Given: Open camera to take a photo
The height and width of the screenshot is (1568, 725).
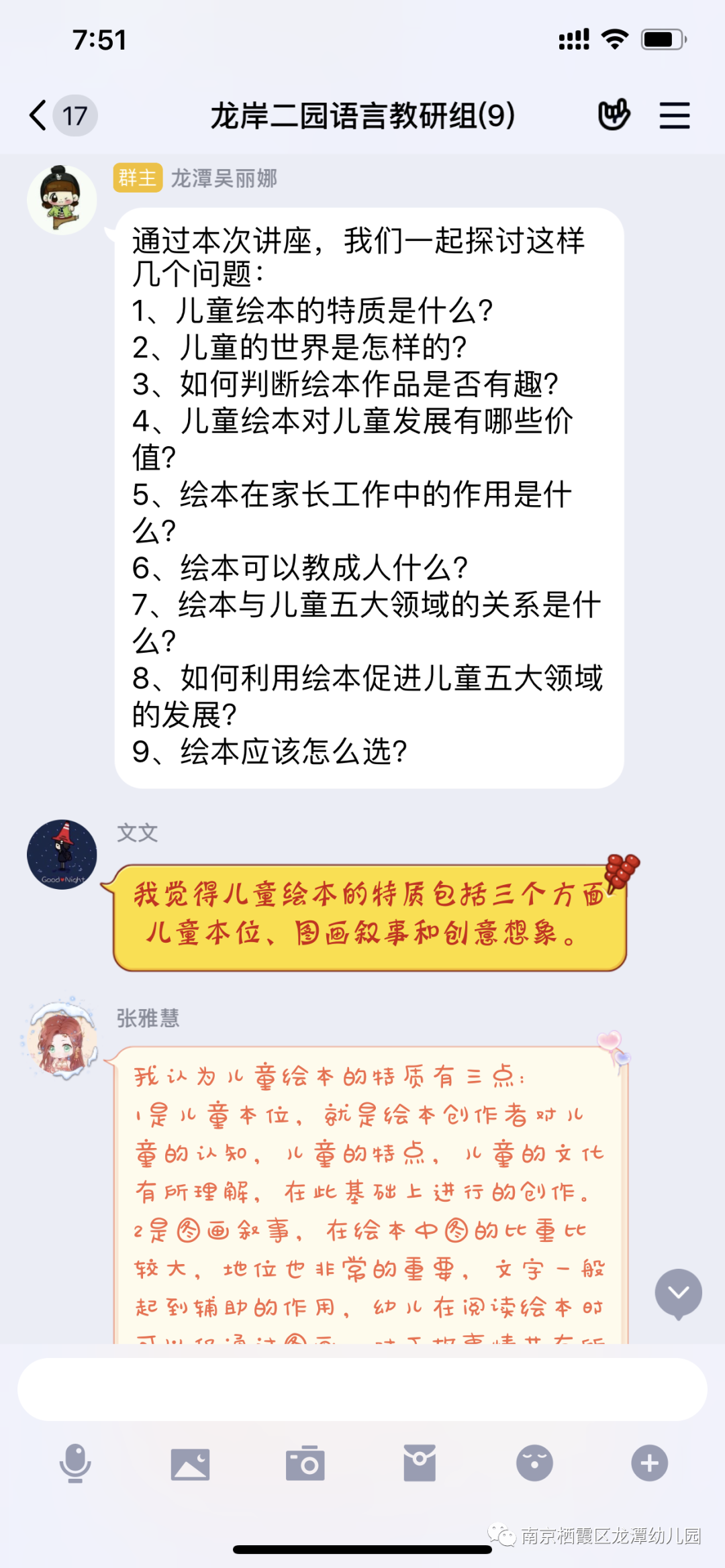Looking at the screenshot, I should tap(305, 1463).
